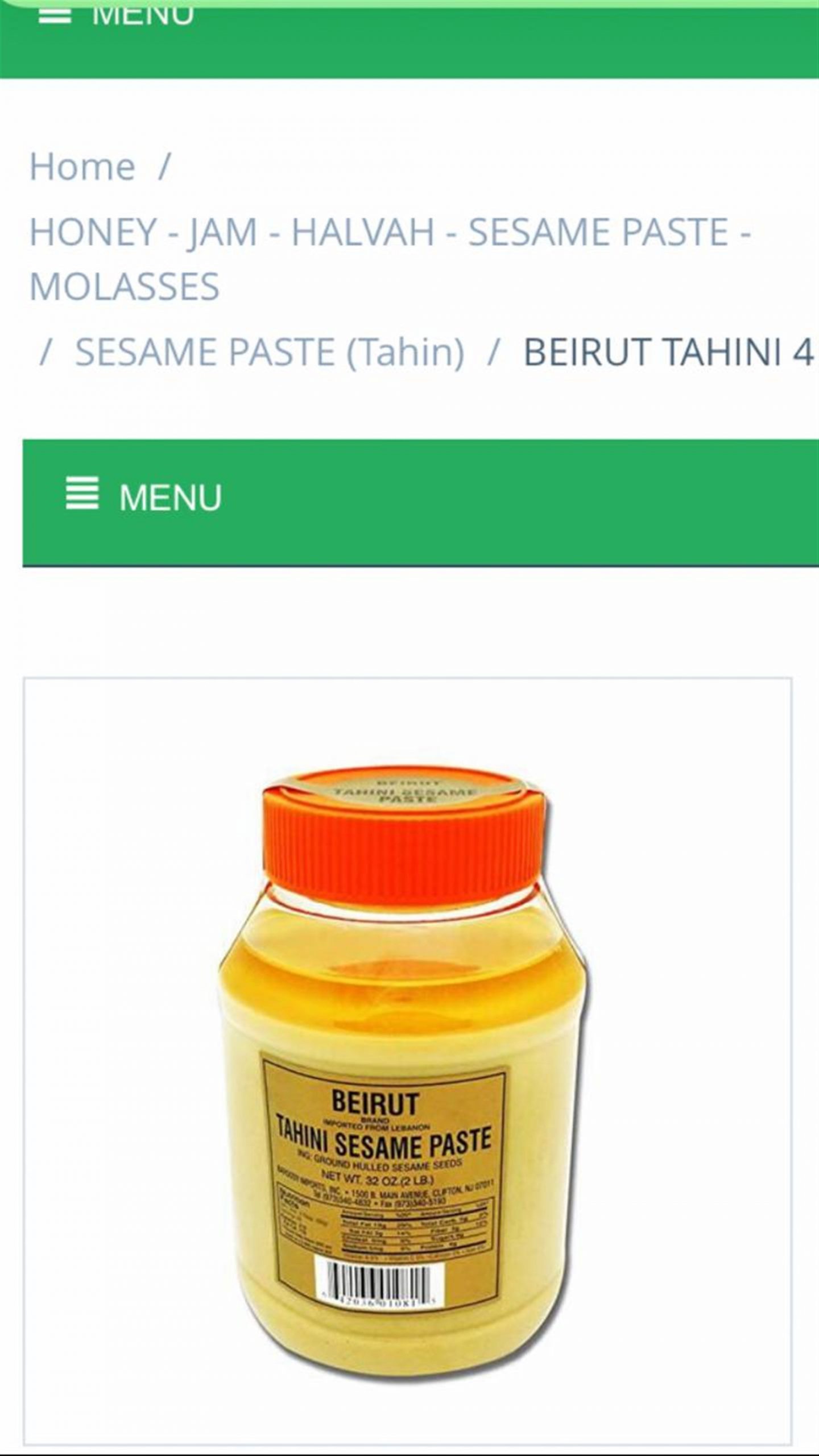Go to the Home breadcrumb link
The height and width of the screenshot is (1456, 819).
[x=82, y=167]
